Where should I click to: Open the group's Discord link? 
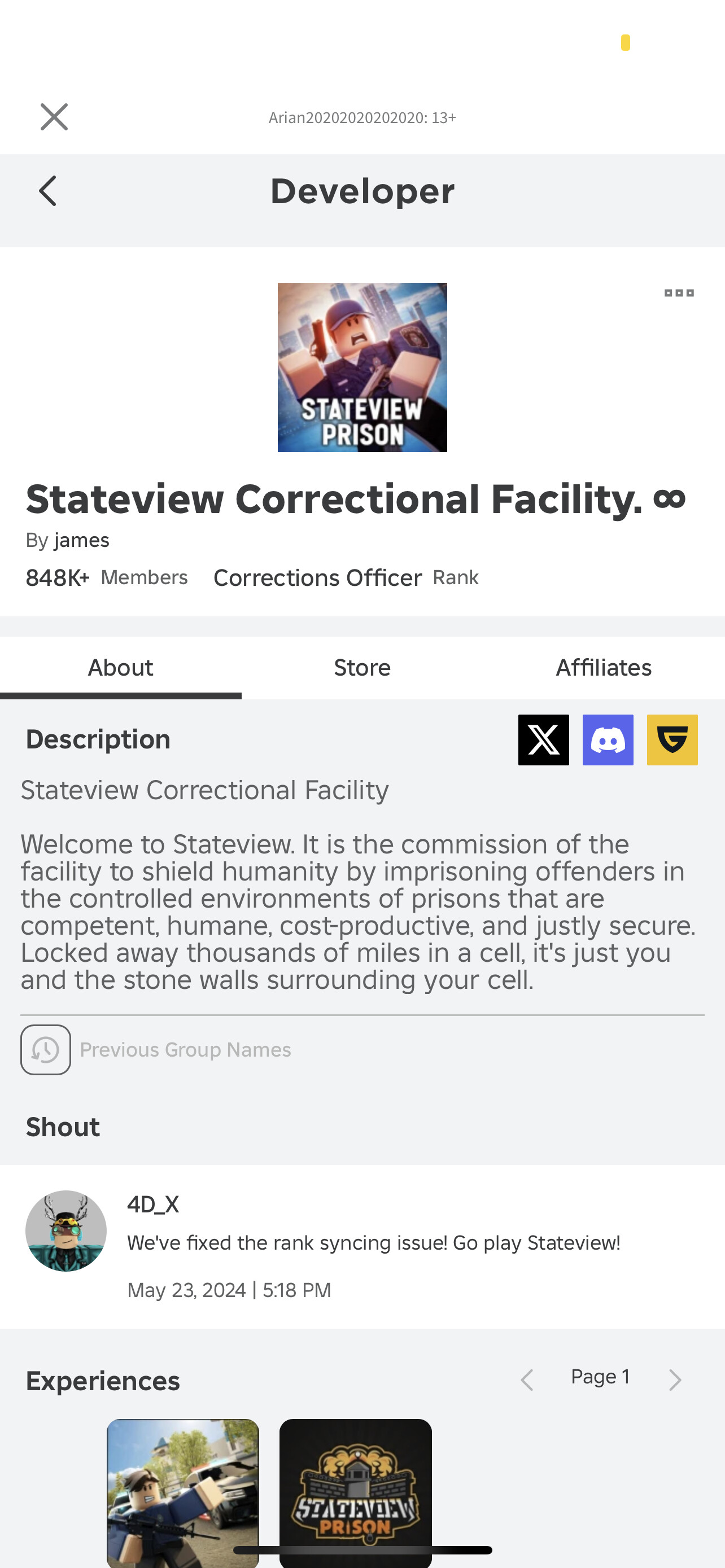click(608, 739)
